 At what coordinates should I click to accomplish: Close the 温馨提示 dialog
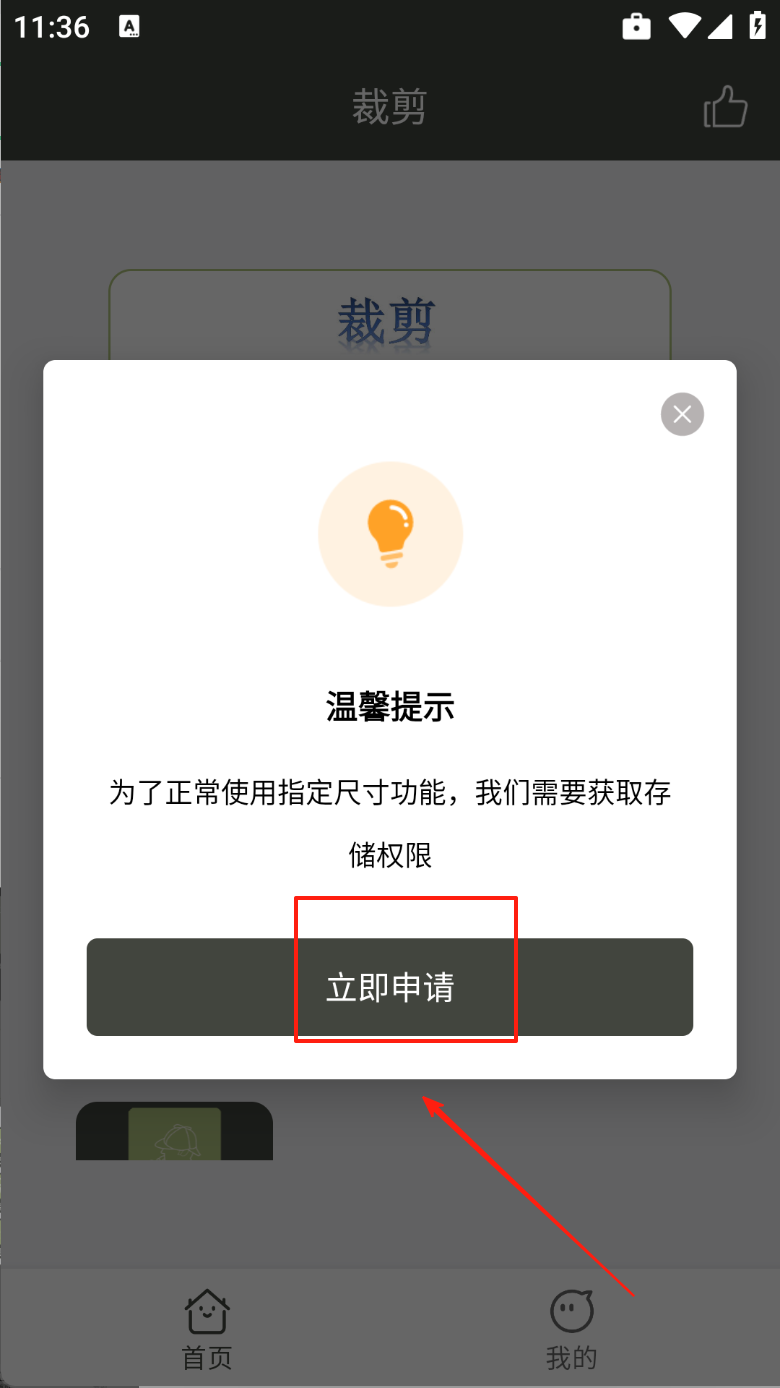tap(682, 414)
